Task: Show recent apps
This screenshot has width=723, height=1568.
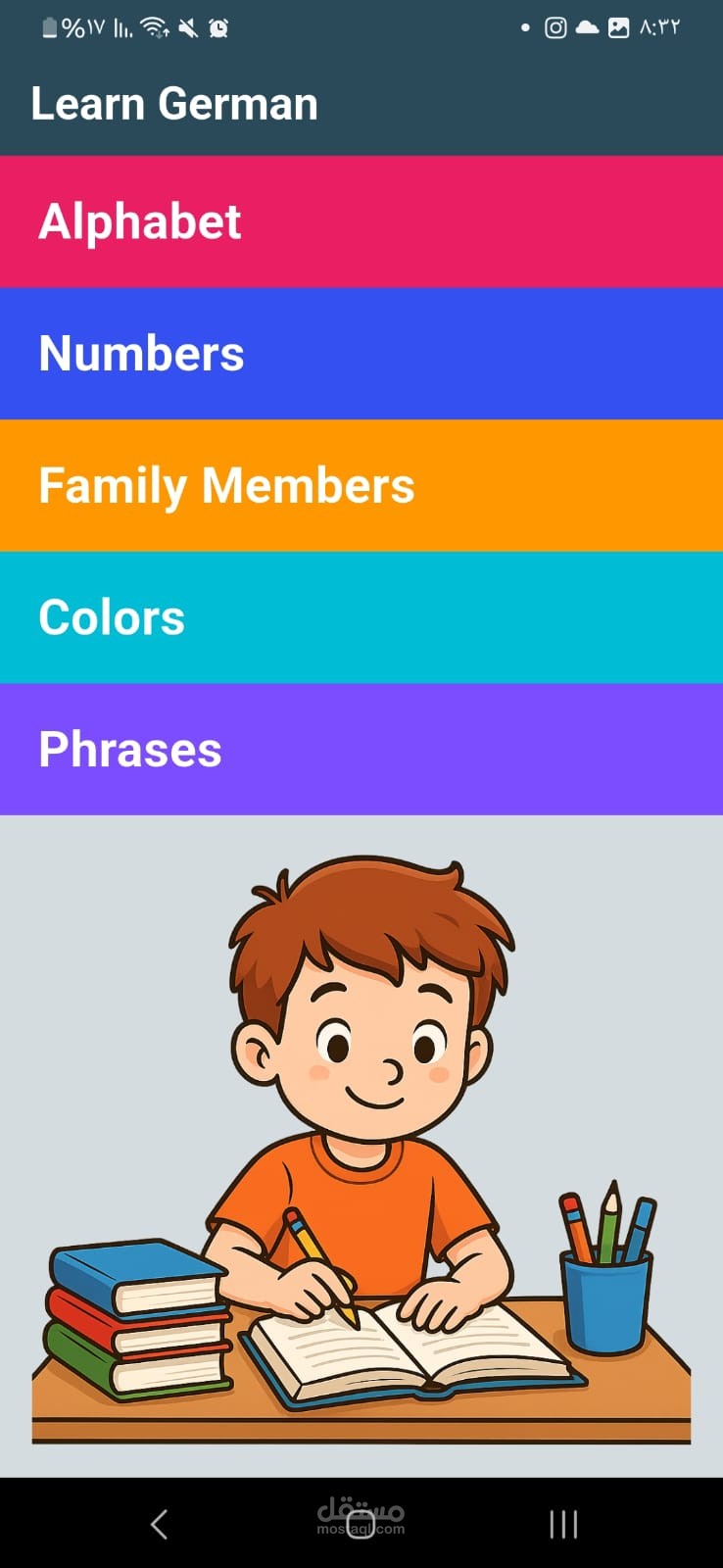Action: pyautogui.click(x=563, y=1524)
